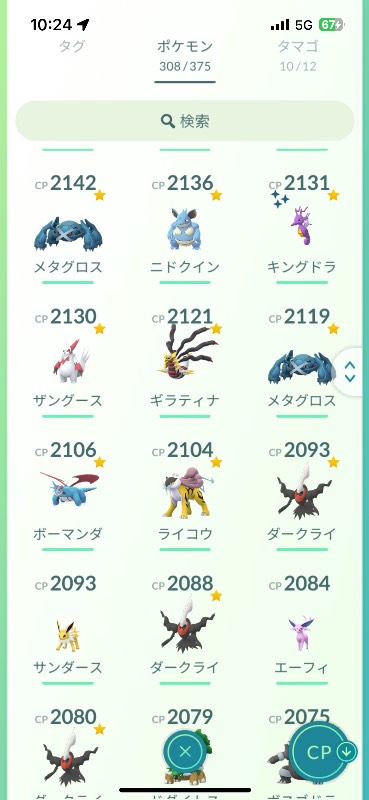Image resolution: width=369 pixels, height=800 pixels.
Task: Tap the fast scroll arrows handle
Action: tap(350, 372)
